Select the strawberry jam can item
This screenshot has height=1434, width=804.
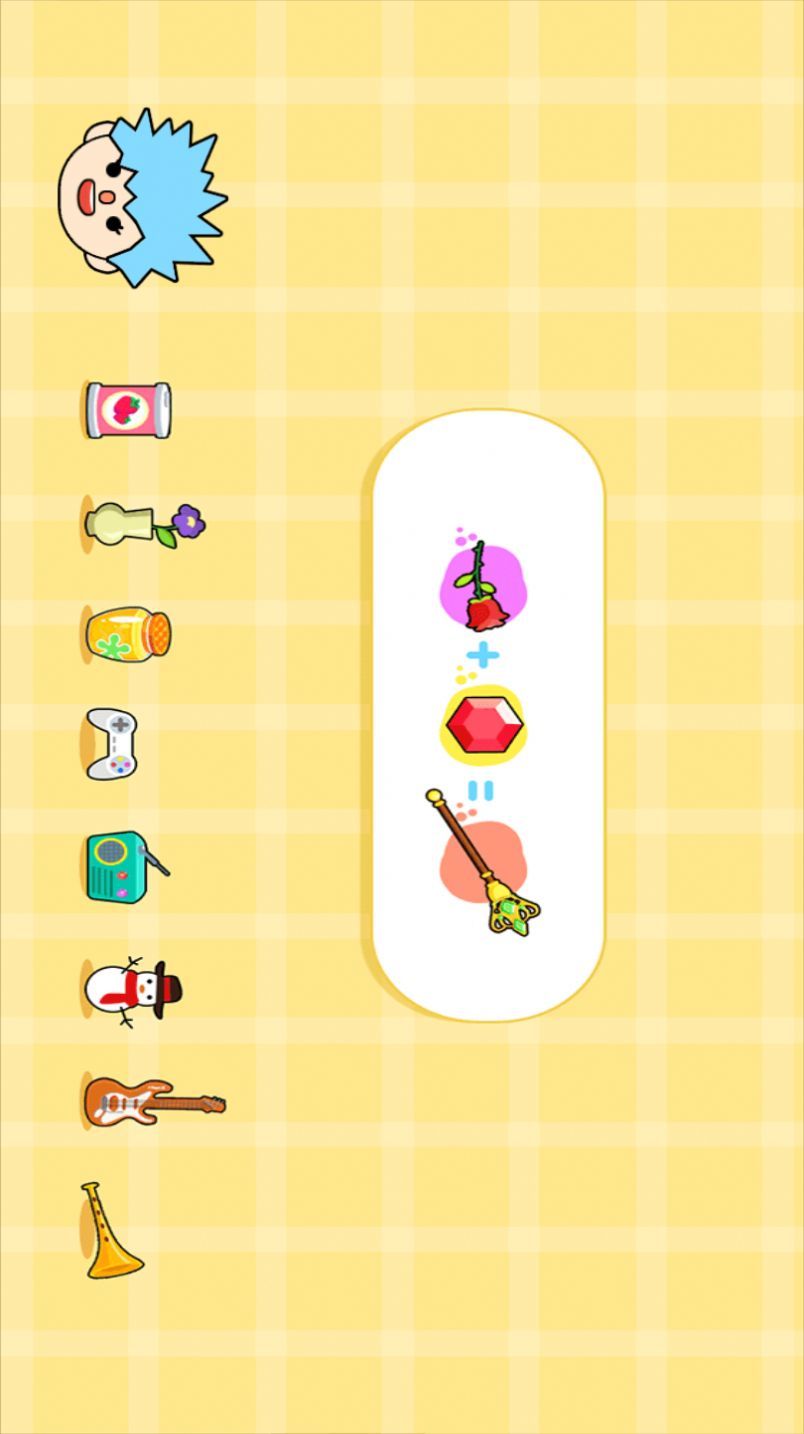tap(128, 410)
